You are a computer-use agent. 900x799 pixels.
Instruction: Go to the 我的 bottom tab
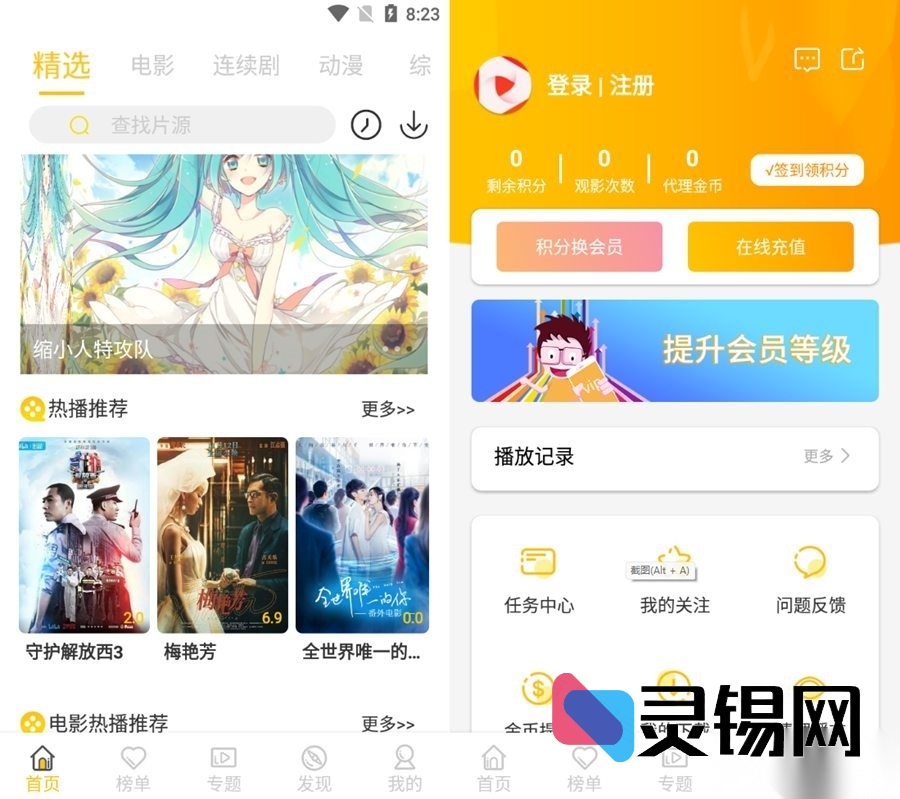click(404, 769)
